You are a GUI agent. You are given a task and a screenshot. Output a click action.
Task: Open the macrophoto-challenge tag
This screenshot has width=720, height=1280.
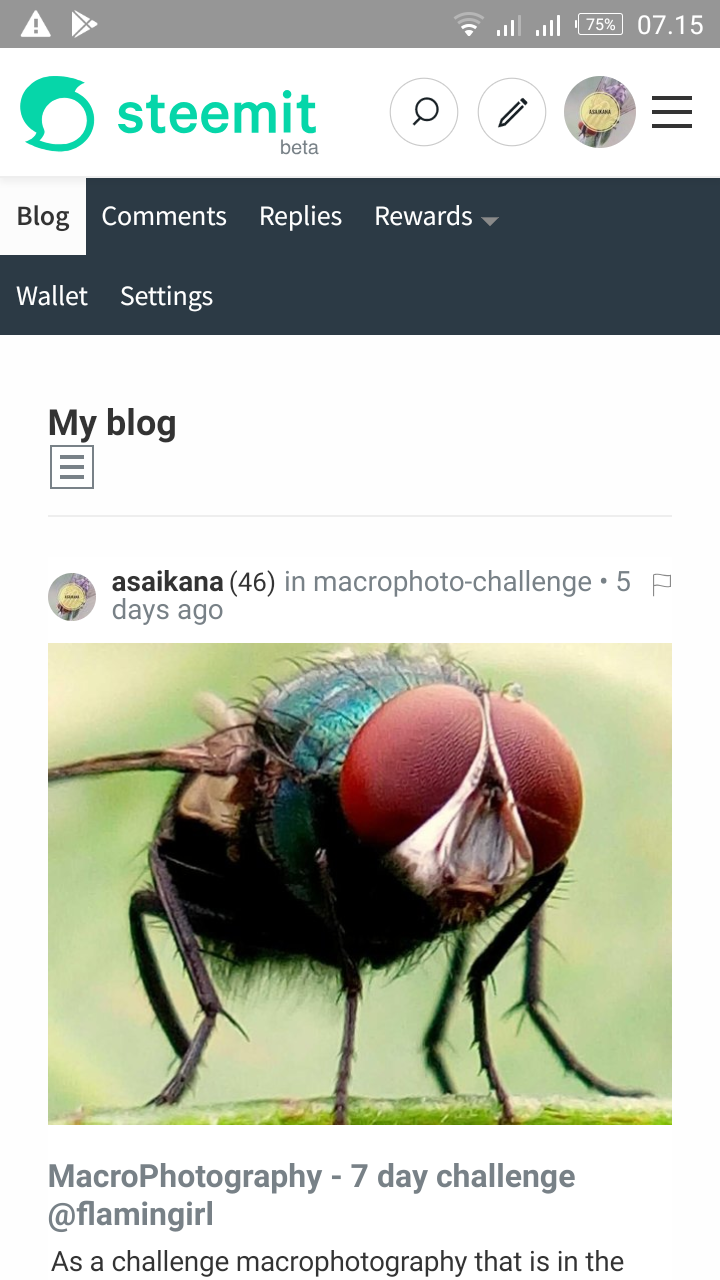point(452,582)
